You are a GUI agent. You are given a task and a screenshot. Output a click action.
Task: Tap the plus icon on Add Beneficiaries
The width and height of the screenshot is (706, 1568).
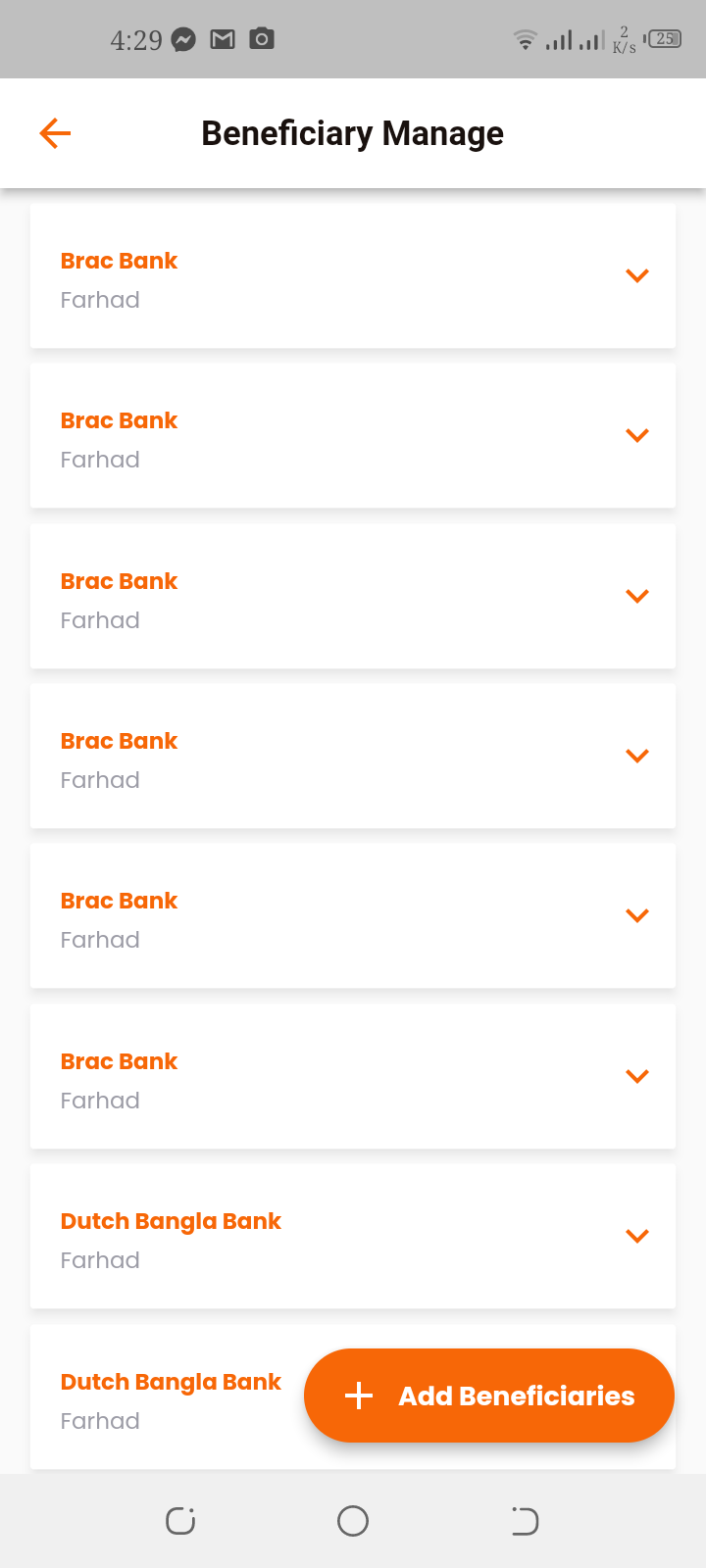(x=360, y=1396)
